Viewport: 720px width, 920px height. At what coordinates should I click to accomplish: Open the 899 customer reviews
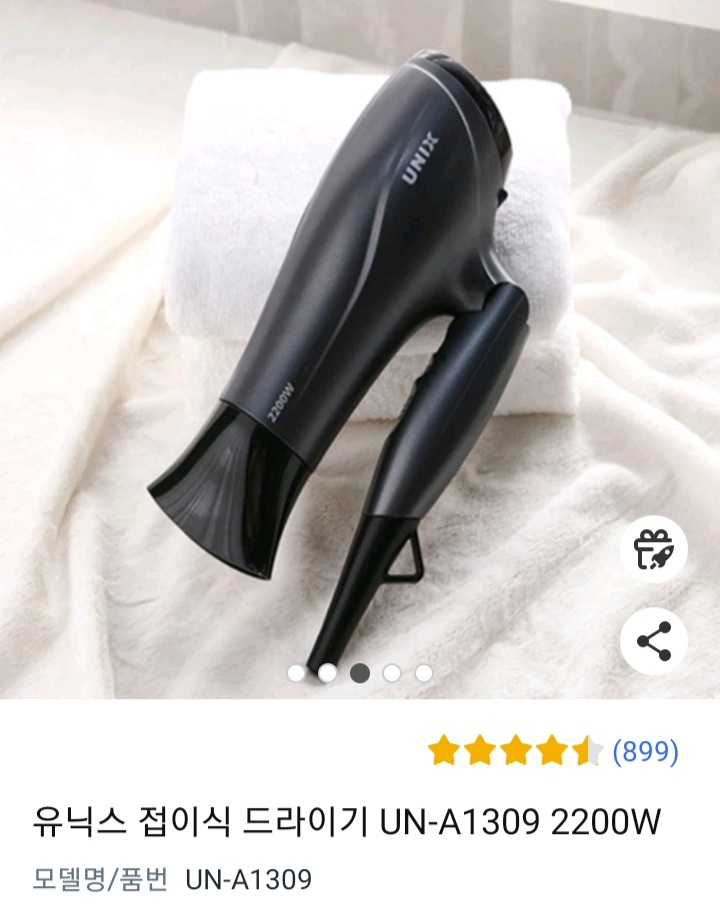coord(645,750)
